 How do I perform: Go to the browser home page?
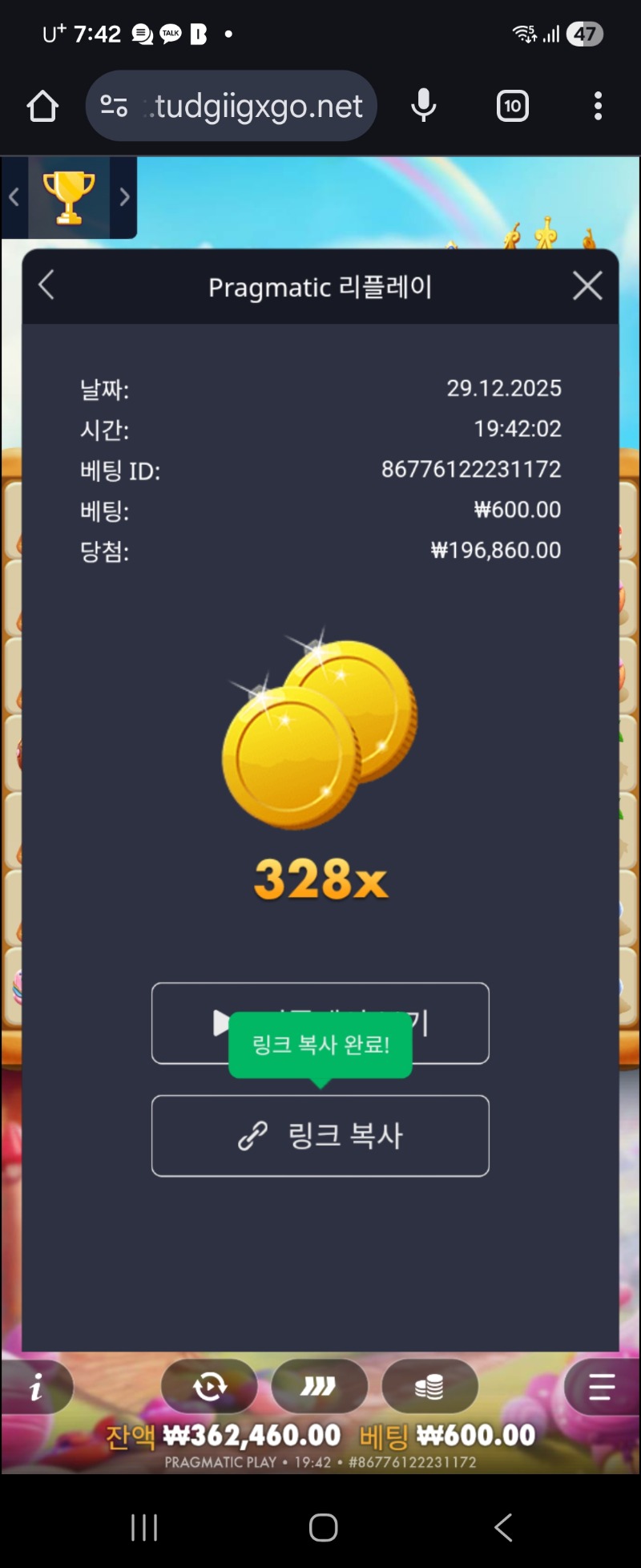pos(42,106)
